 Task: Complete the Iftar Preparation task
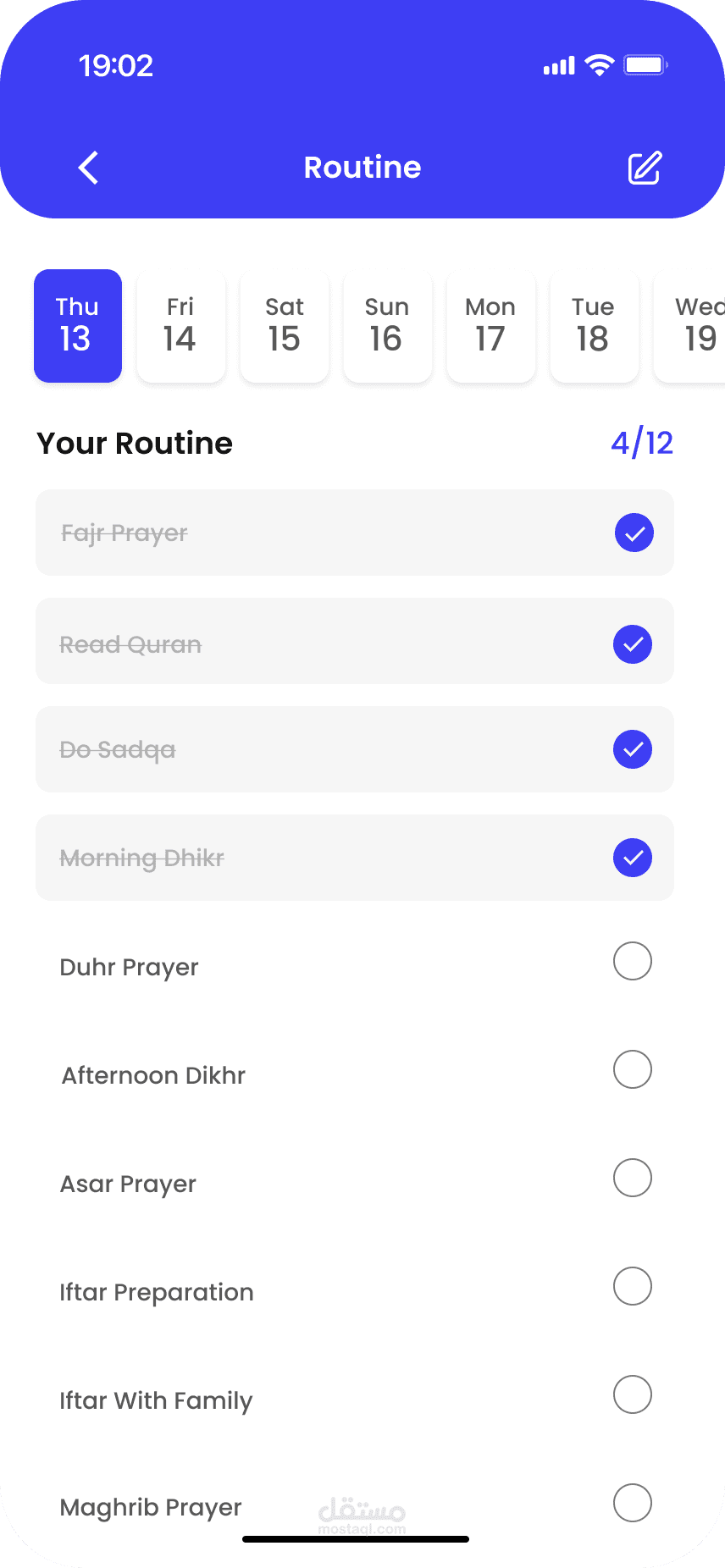point(633,1286)
